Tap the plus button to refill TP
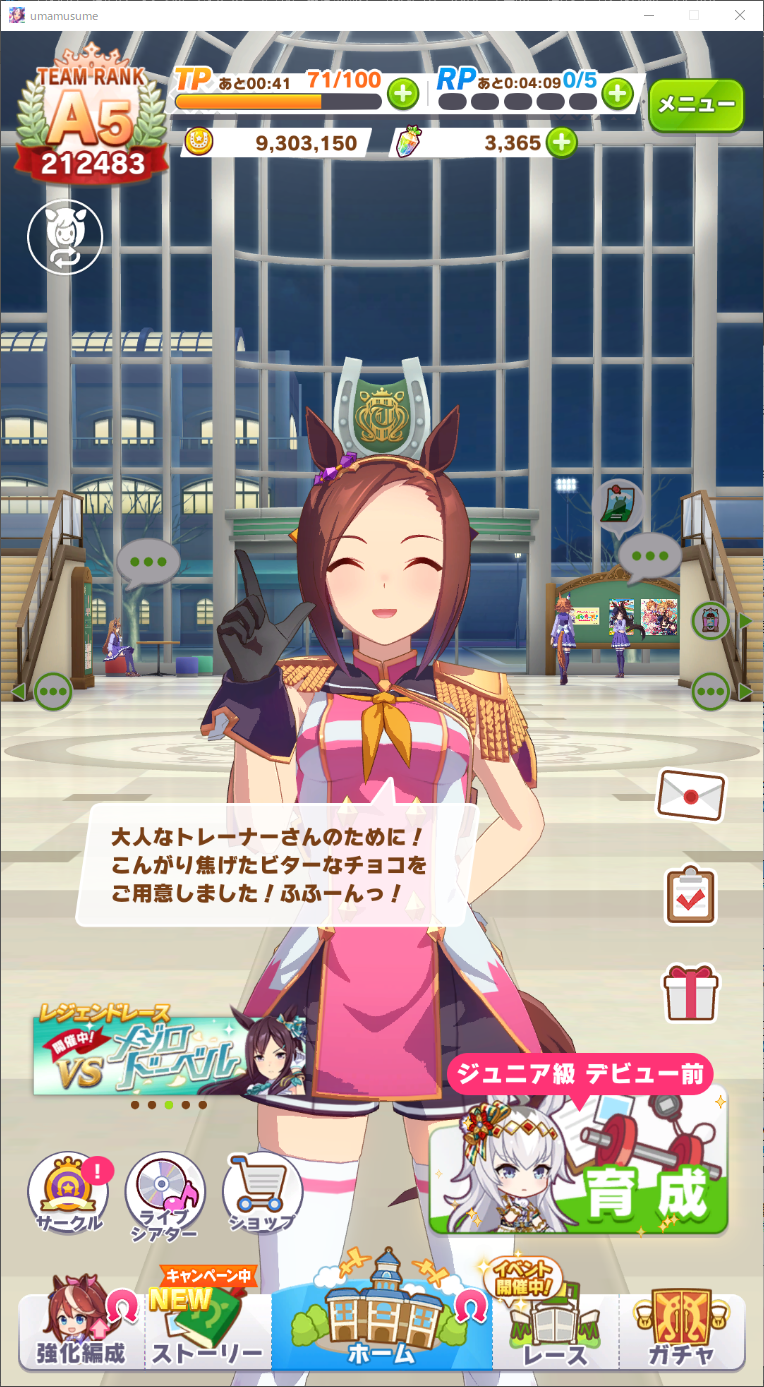764x1387 pixels. click(402, 94)
